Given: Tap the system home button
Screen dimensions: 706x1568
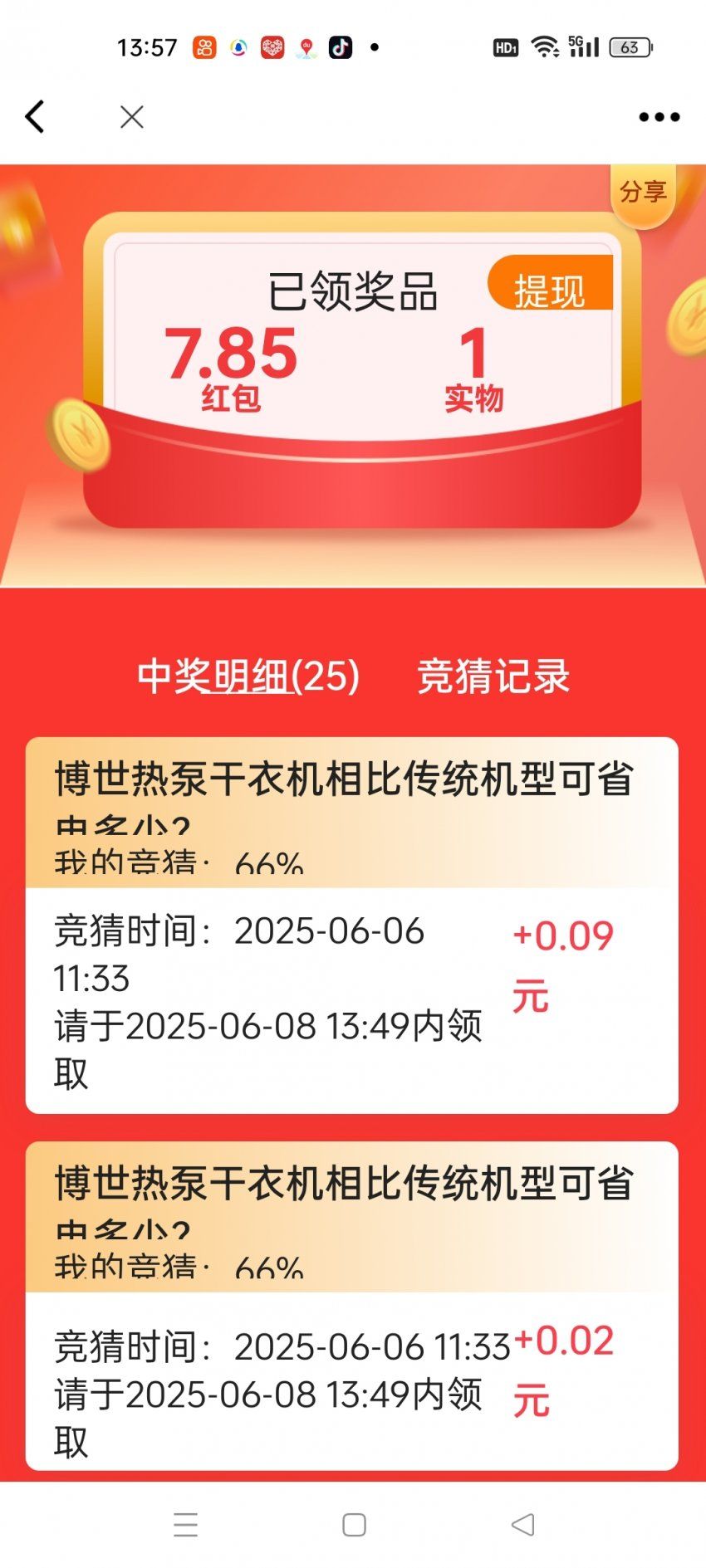Looking at the screenshot, I should click(354, 1525).
